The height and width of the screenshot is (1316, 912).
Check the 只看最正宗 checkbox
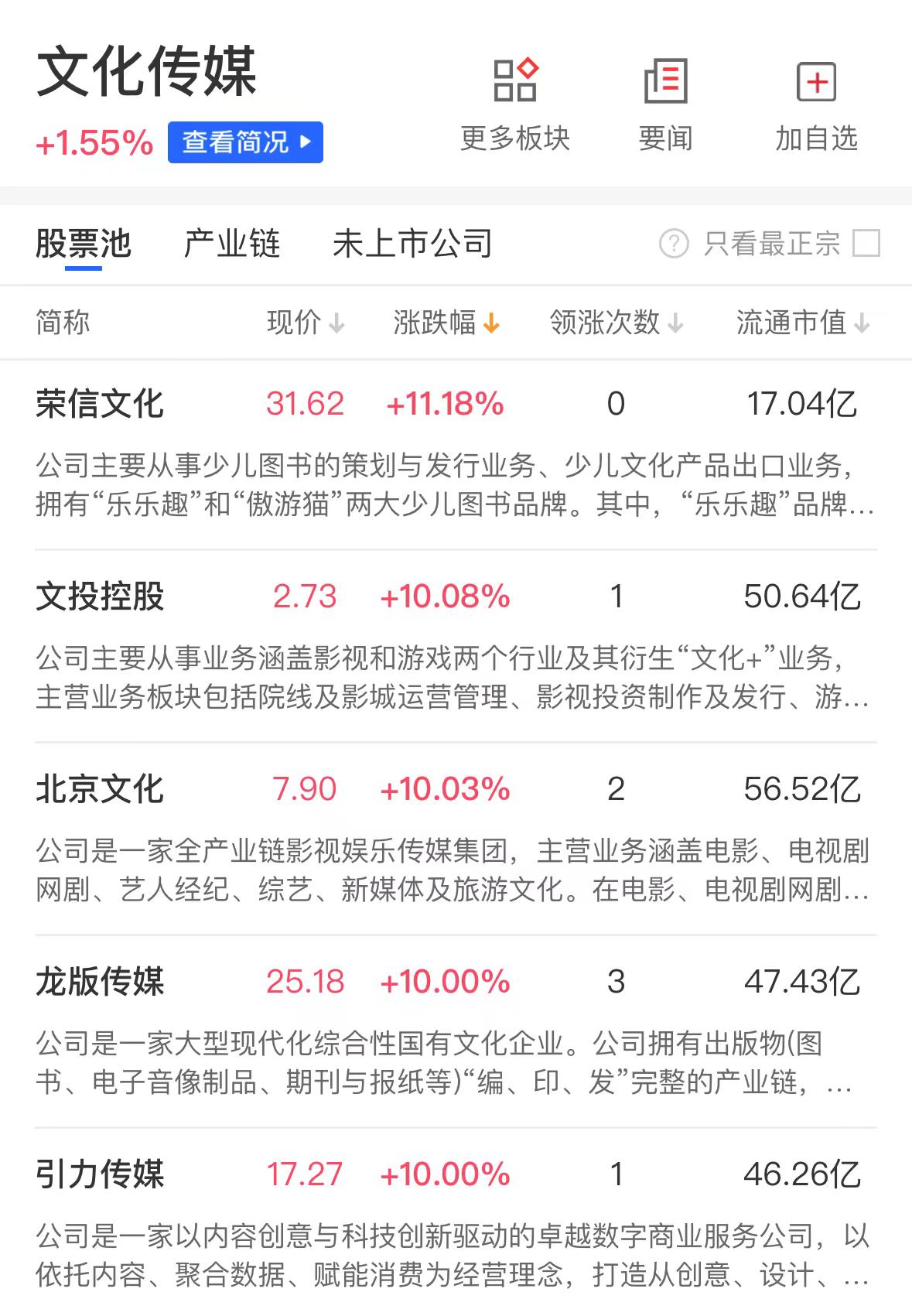coord(866,244)
